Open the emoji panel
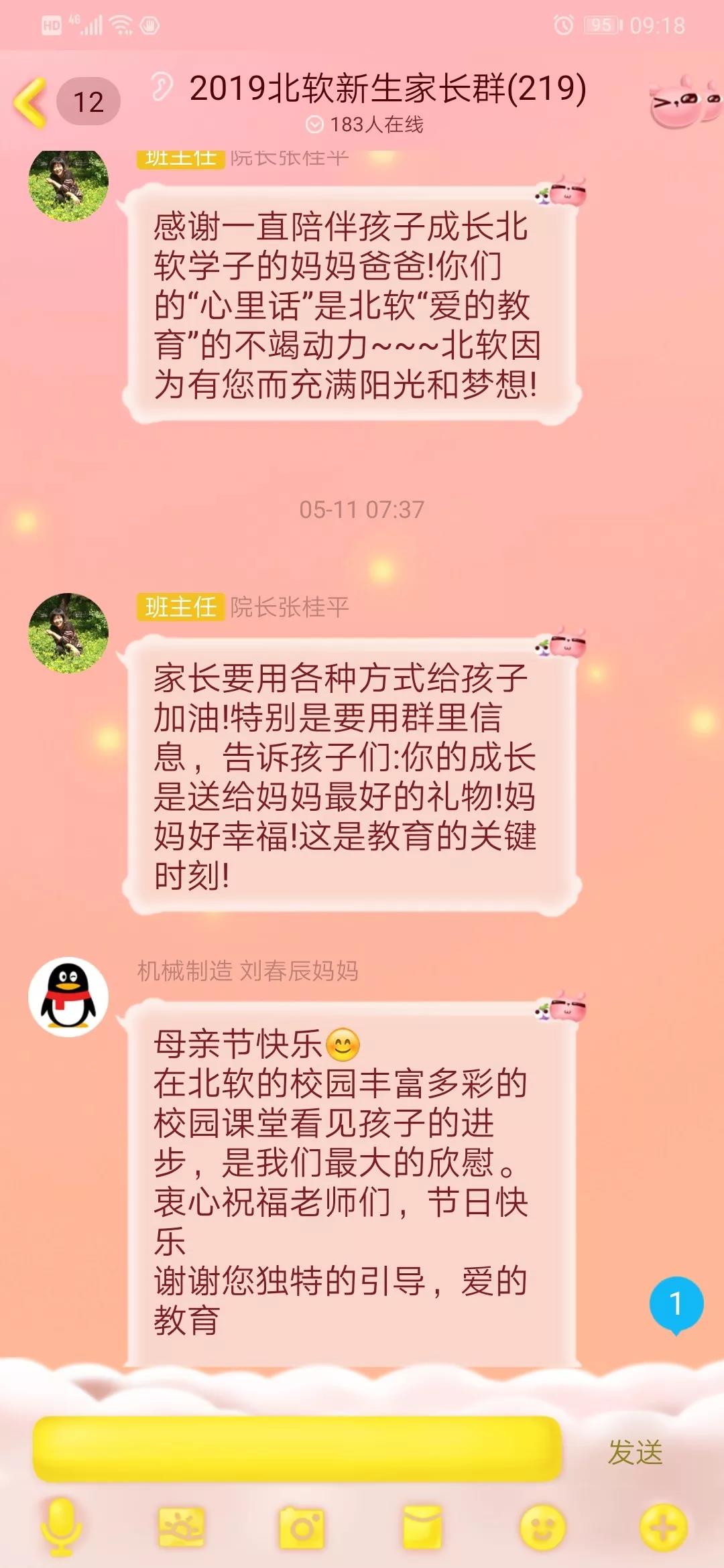This screenshot has width=724, height=1568. click(x=543, y=1527)
